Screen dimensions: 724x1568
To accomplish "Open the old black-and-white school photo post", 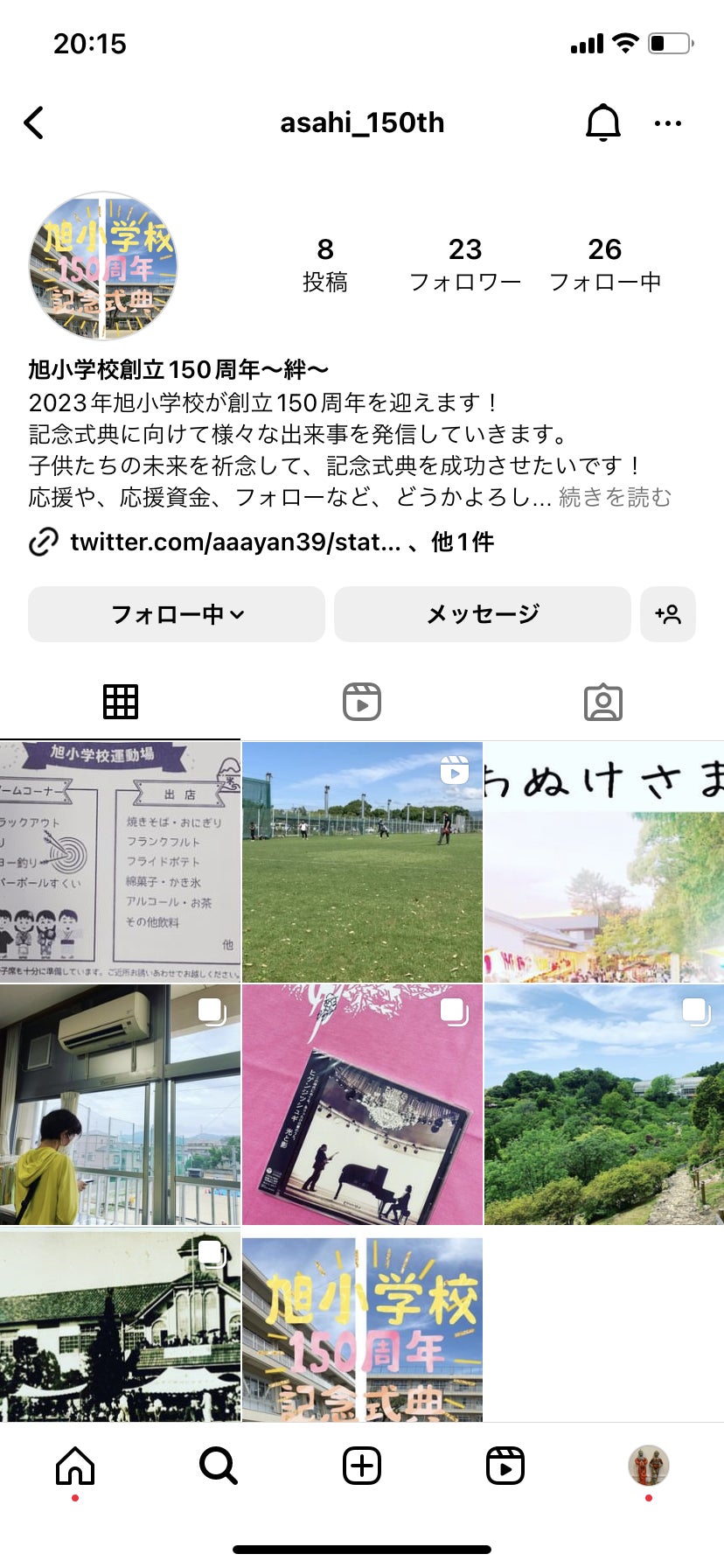I will 120,1326.
